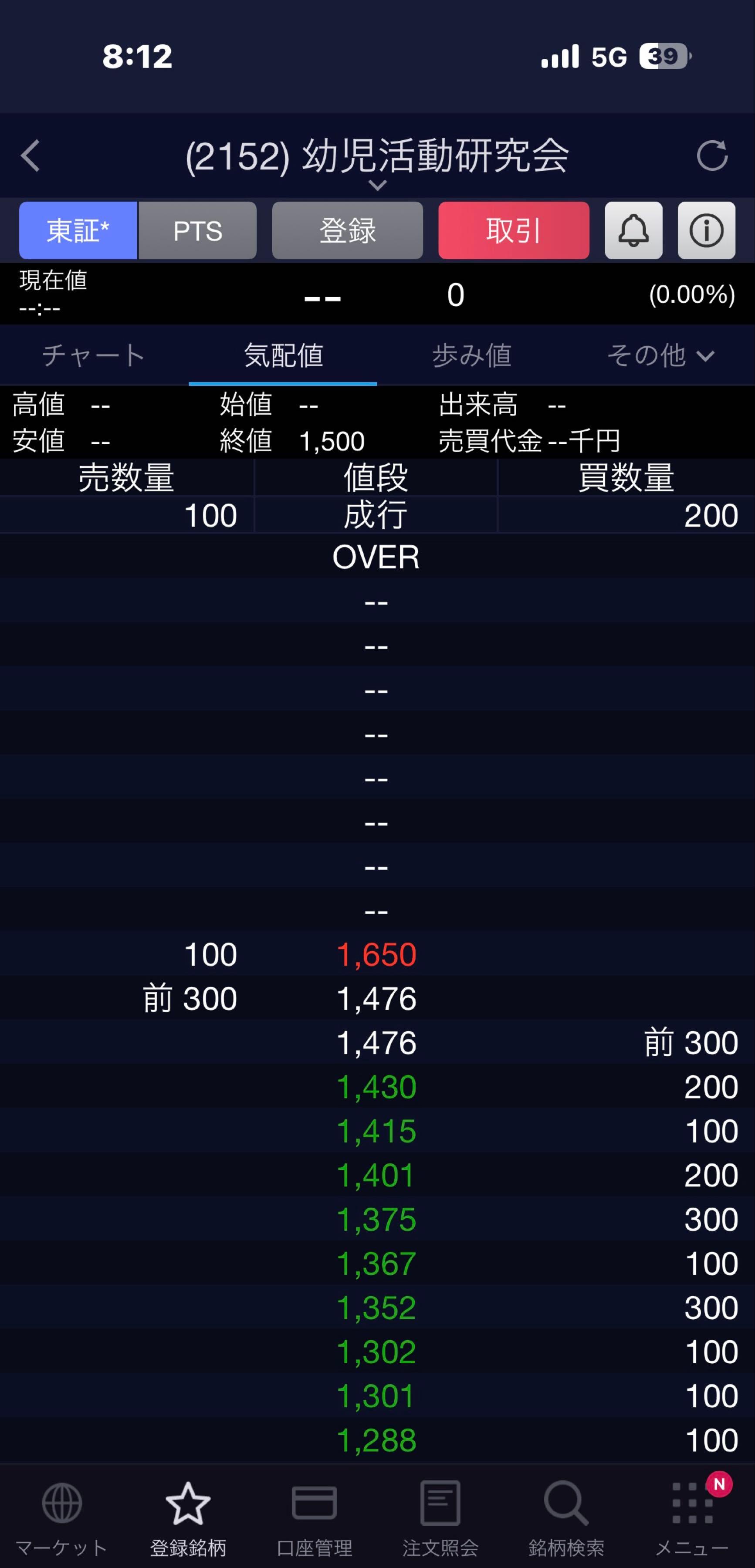The height and width of the screenshot is (1568, 755).
Task: Switch to the チャート tab
Action: [x=94, y=355]
